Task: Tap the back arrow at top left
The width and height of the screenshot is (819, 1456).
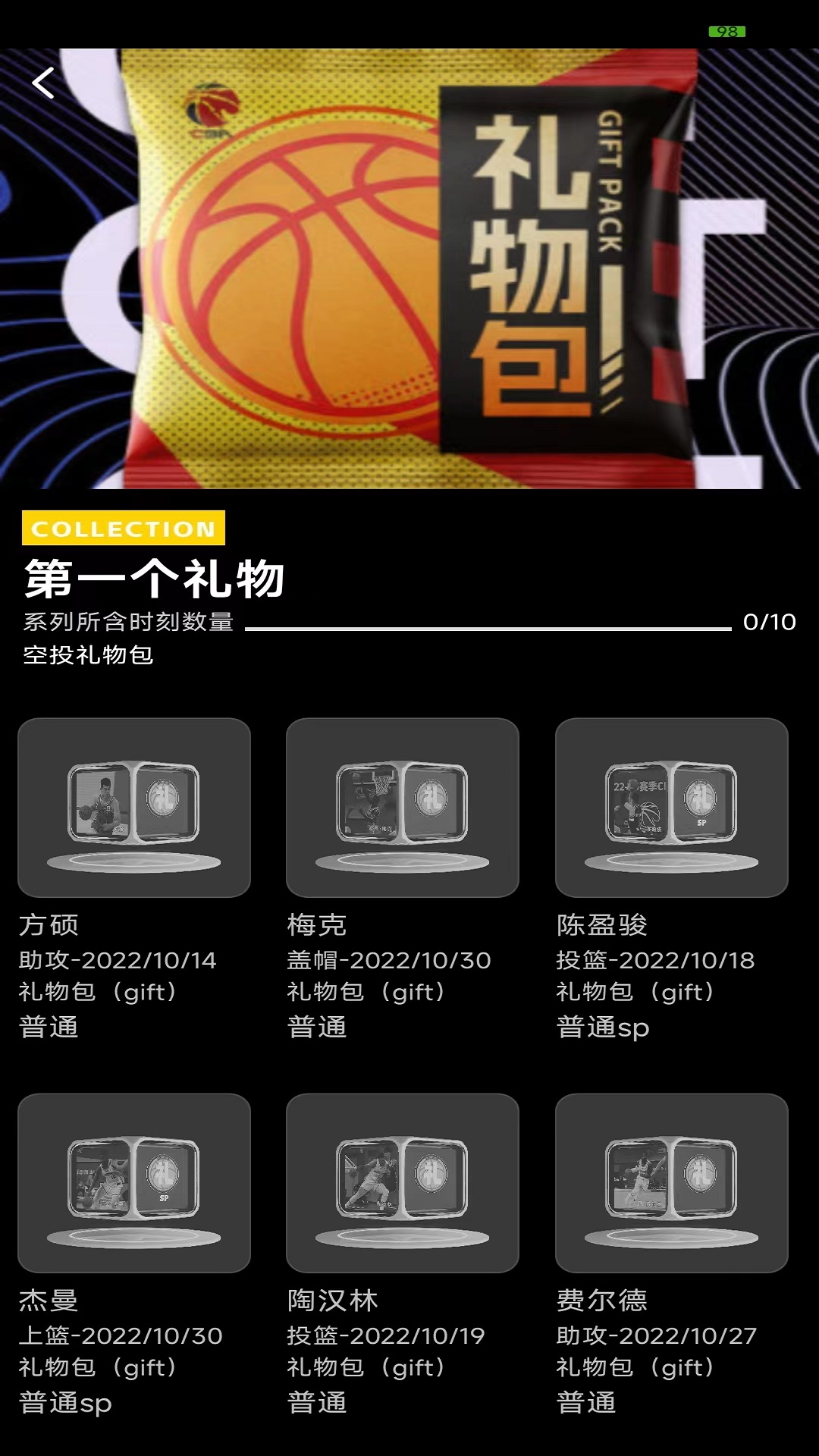Action: click(x=45, y=83)
